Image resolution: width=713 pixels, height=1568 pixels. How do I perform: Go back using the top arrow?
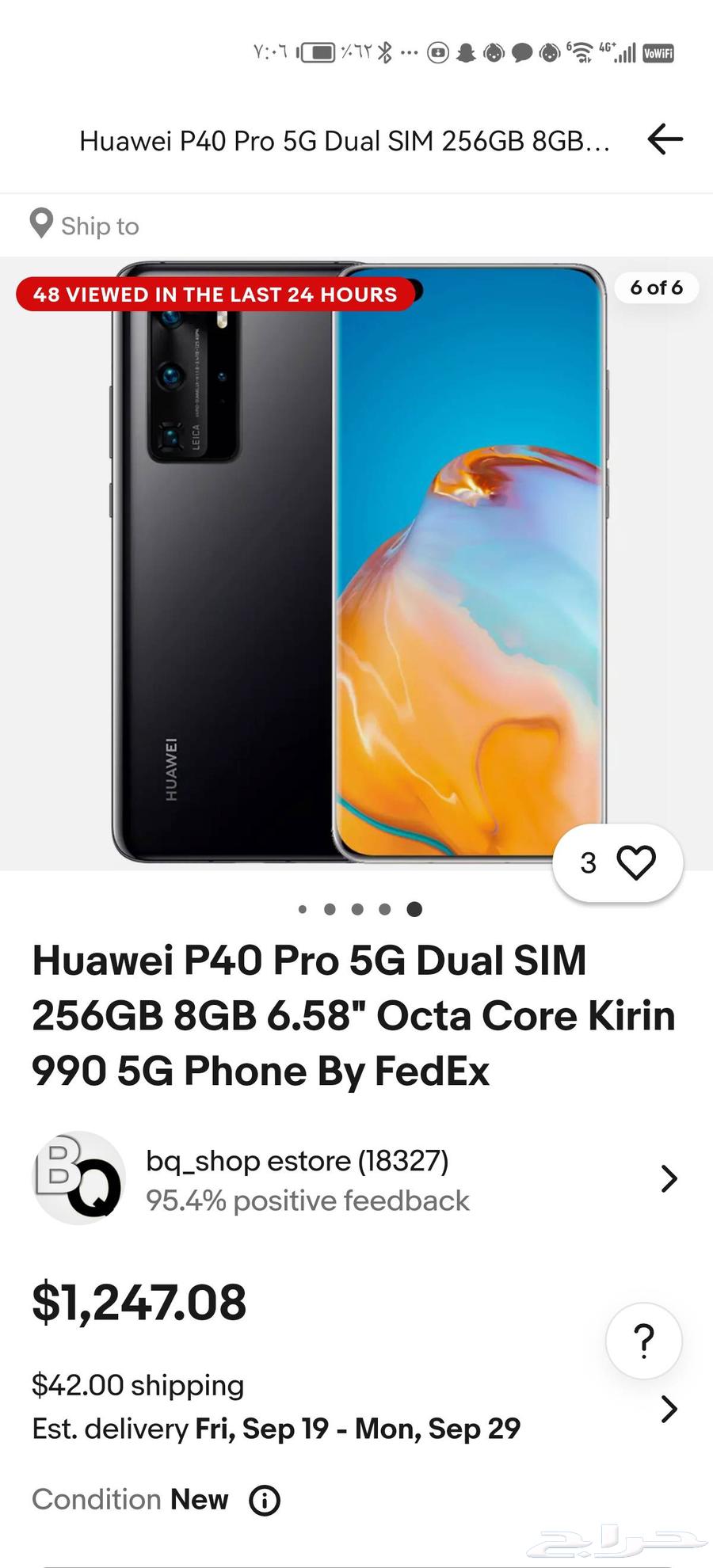point(665,139)
